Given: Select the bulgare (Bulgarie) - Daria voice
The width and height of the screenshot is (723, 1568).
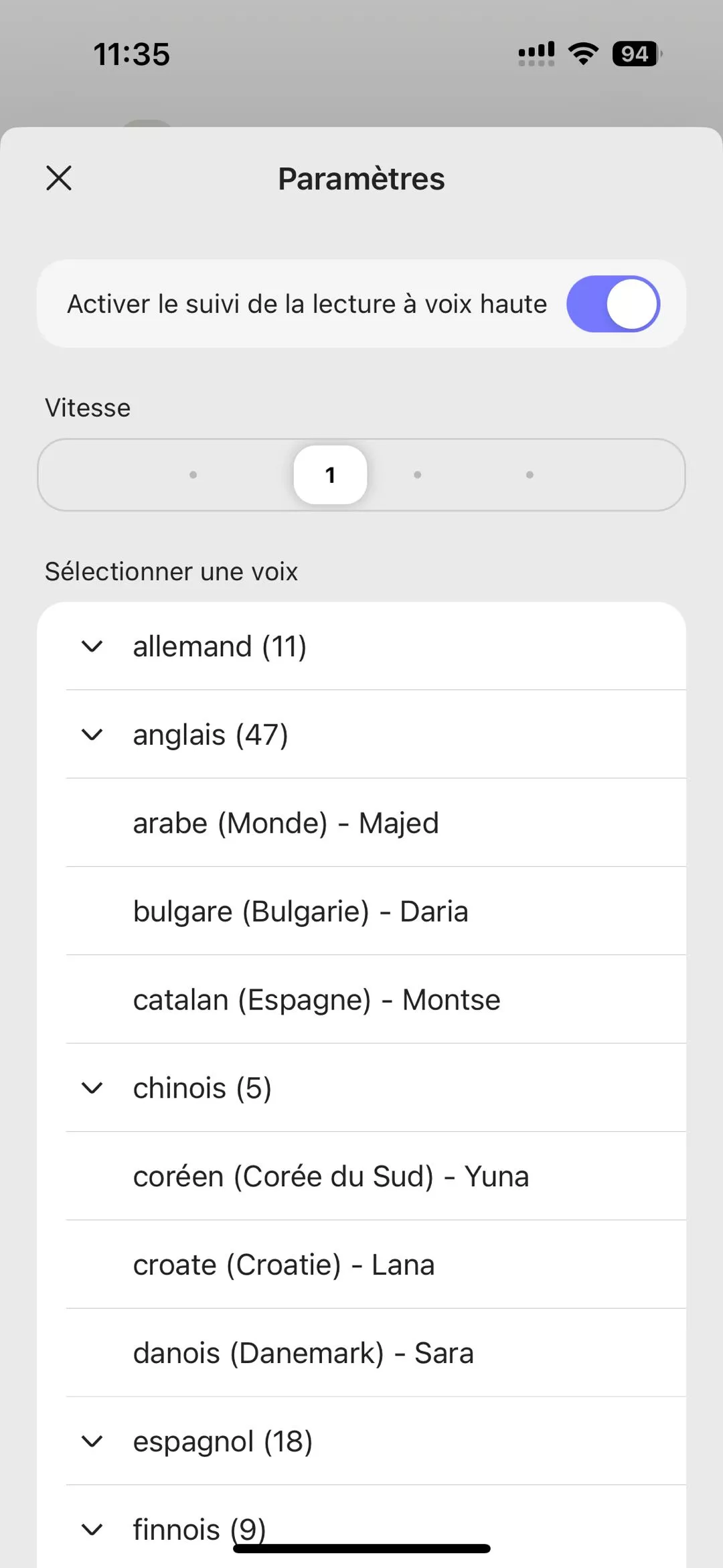Looking at the screenshot, I should point(301,911).
